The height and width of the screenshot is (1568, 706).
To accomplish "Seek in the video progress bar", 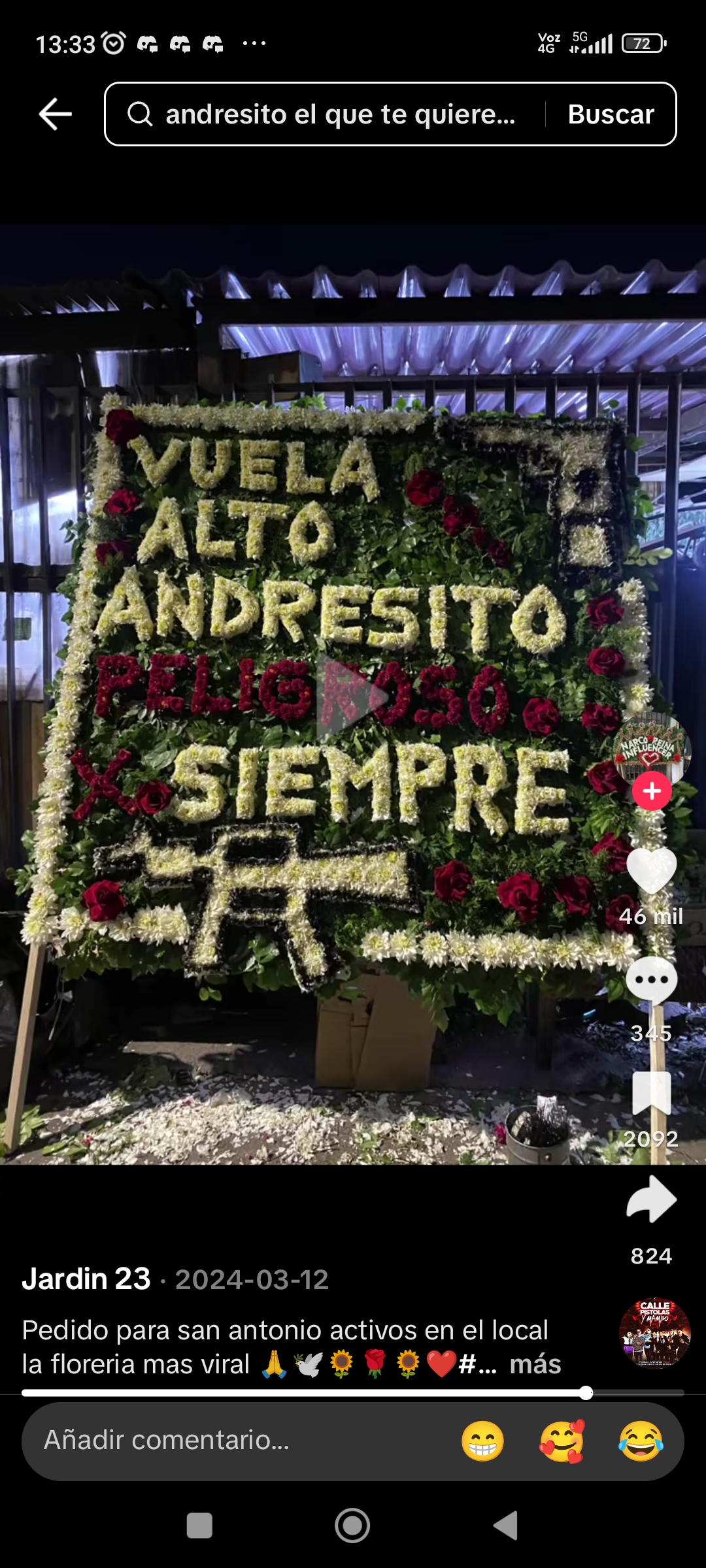I will tap(353, 1393).
